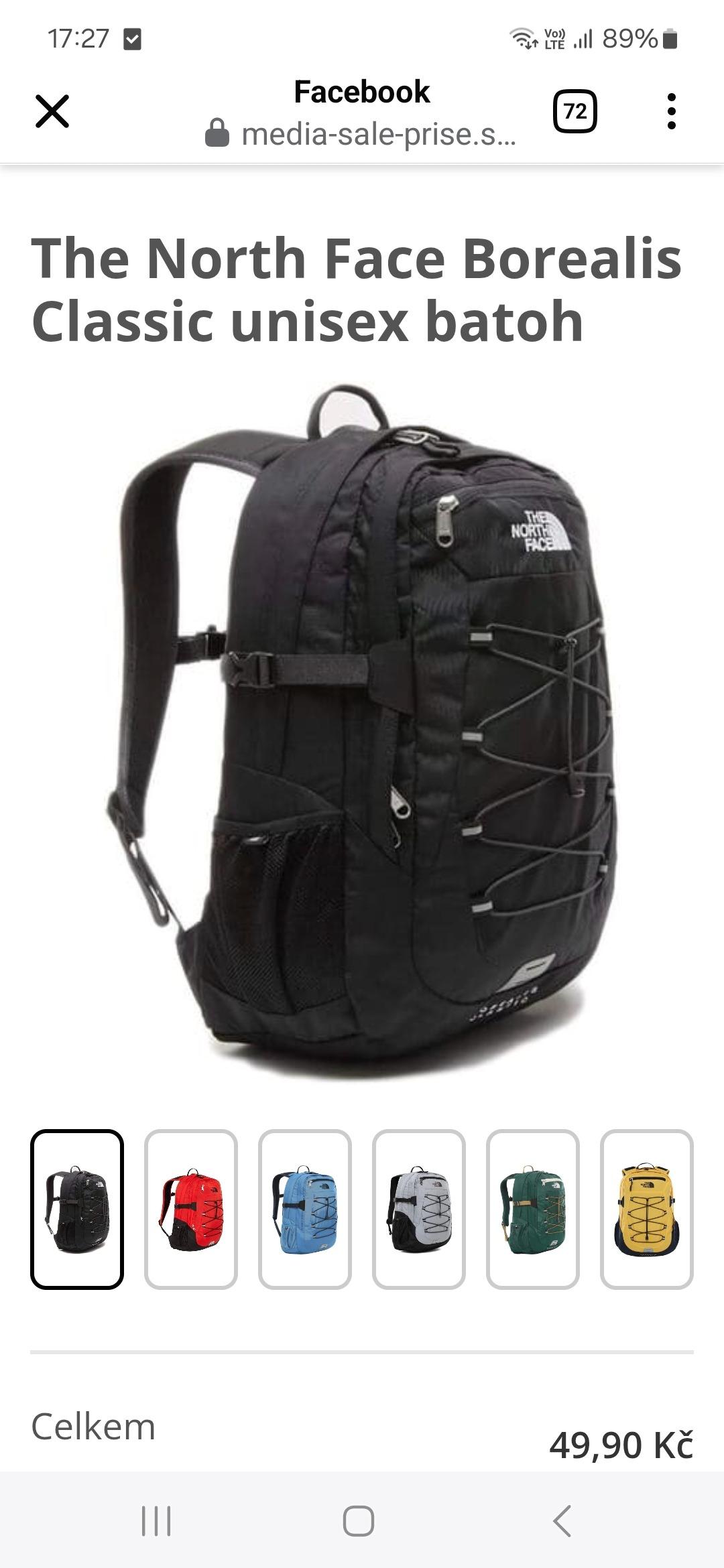Open the three-dot overflow menu
This screenshot has width=724, height=1568.
pyautogui.click(x=671, y=111)
